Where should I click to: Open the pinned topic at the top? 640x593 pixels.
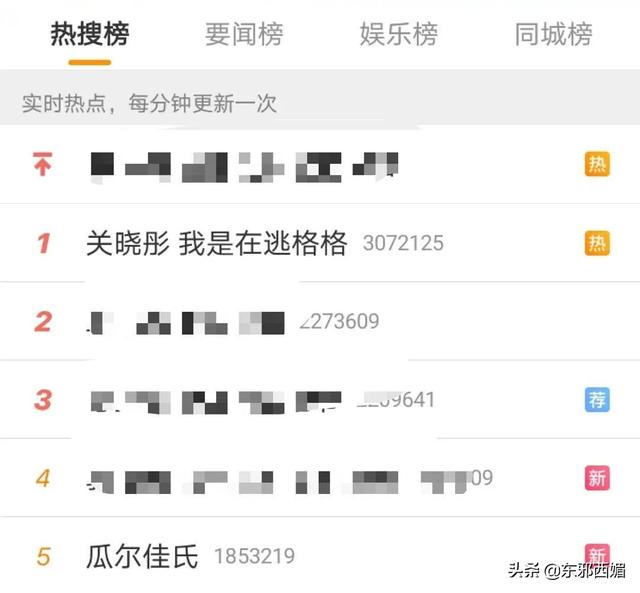(244, 165)
